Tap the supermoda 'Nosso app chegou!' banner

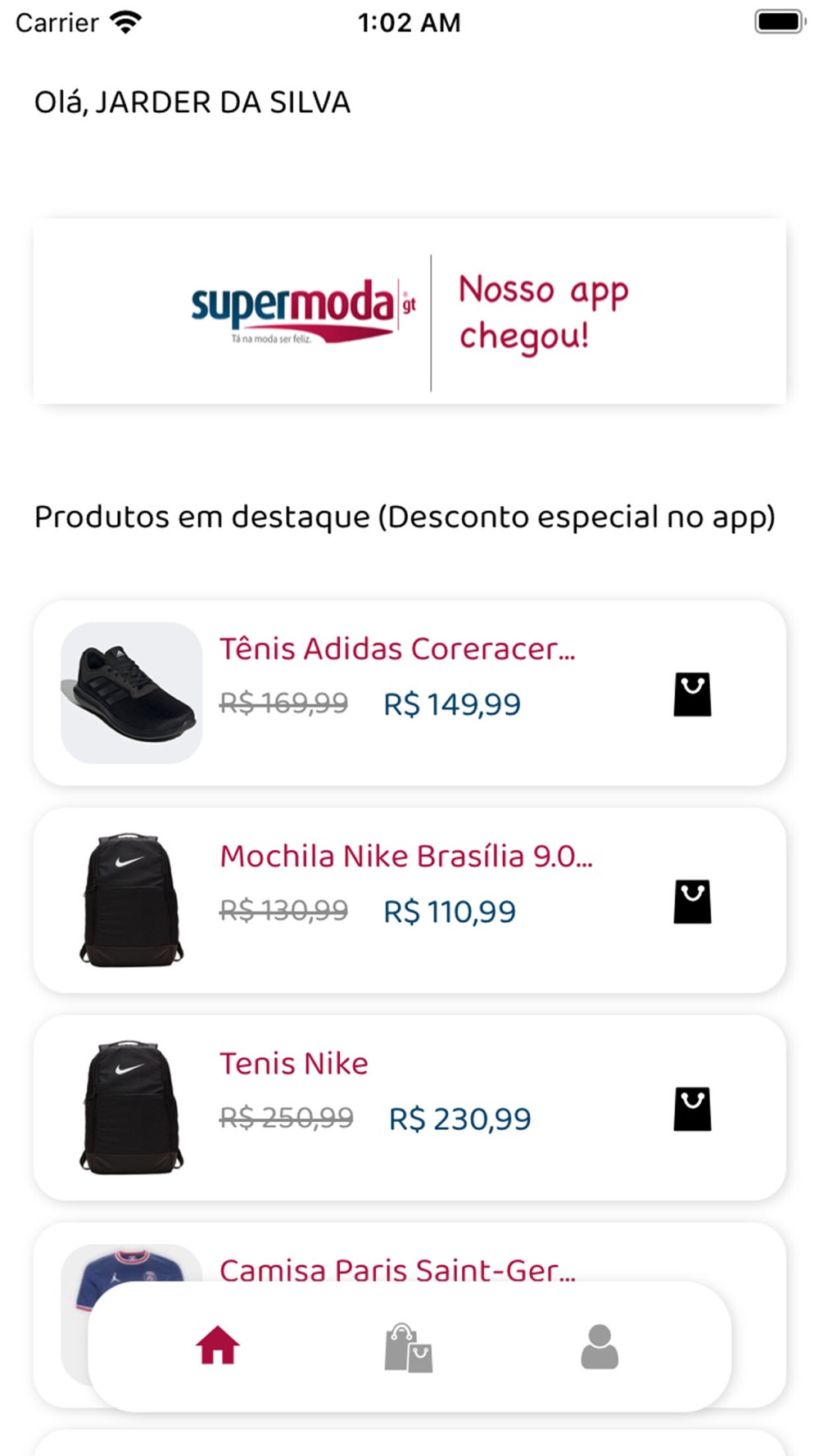click(x=409, y=311)
